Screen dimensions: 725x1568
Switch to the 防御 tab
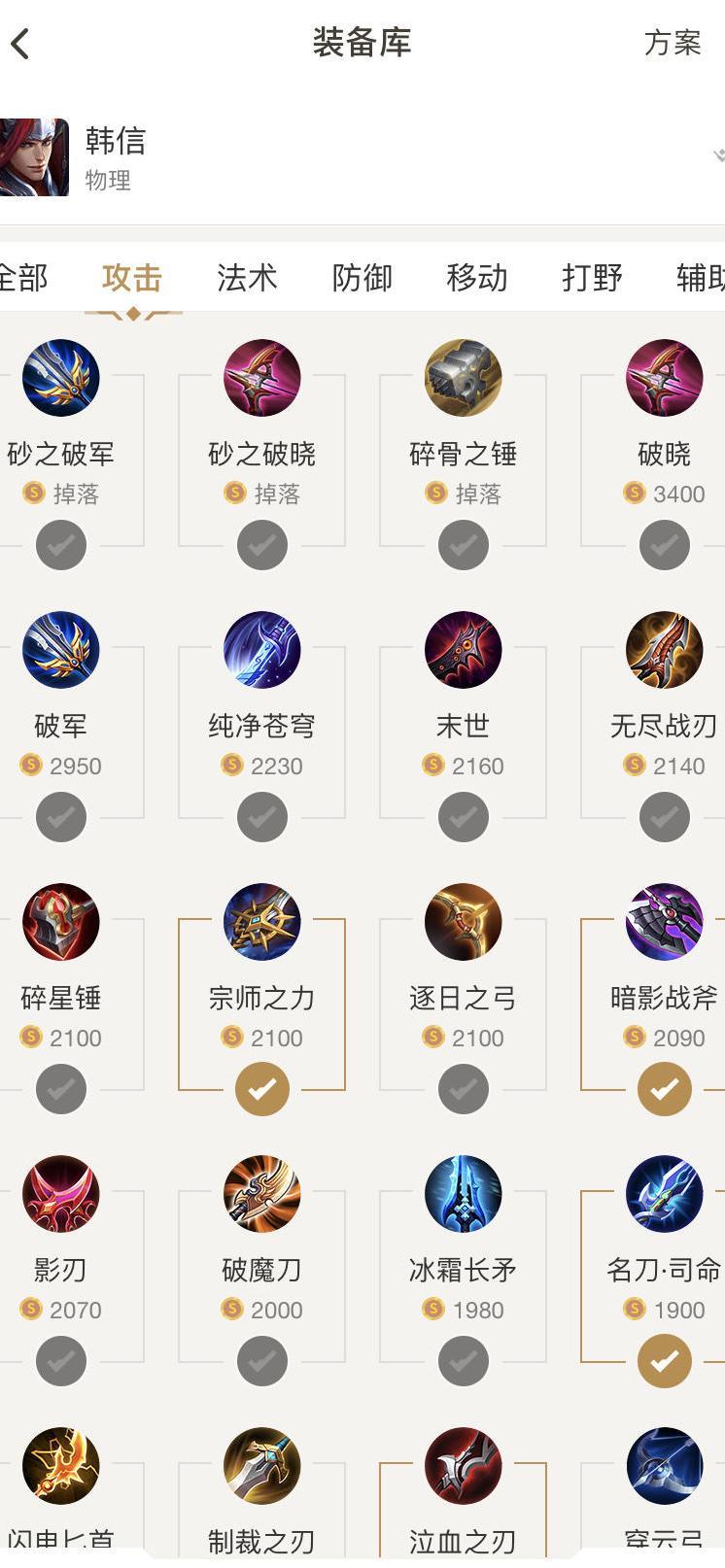362,278
